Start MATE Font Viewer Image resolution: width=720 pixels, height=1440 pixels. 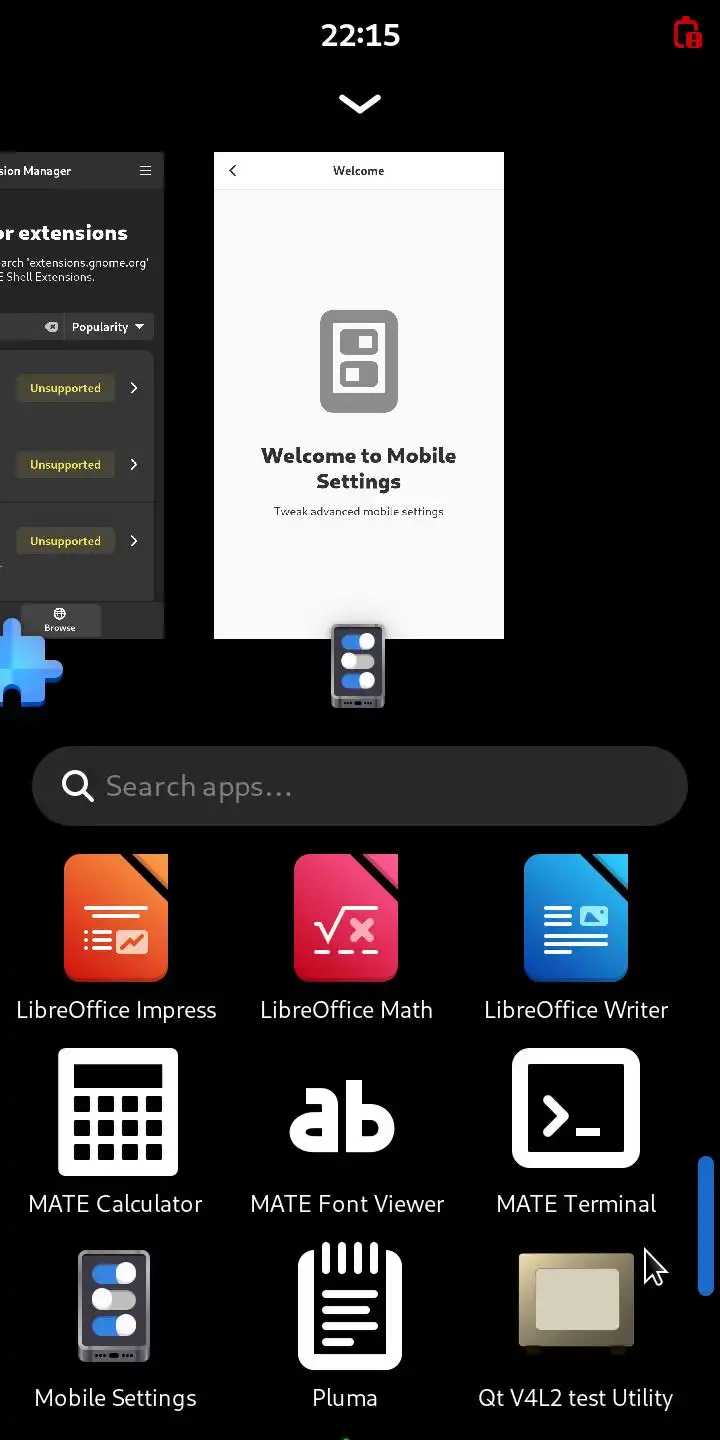[346, 1112]
